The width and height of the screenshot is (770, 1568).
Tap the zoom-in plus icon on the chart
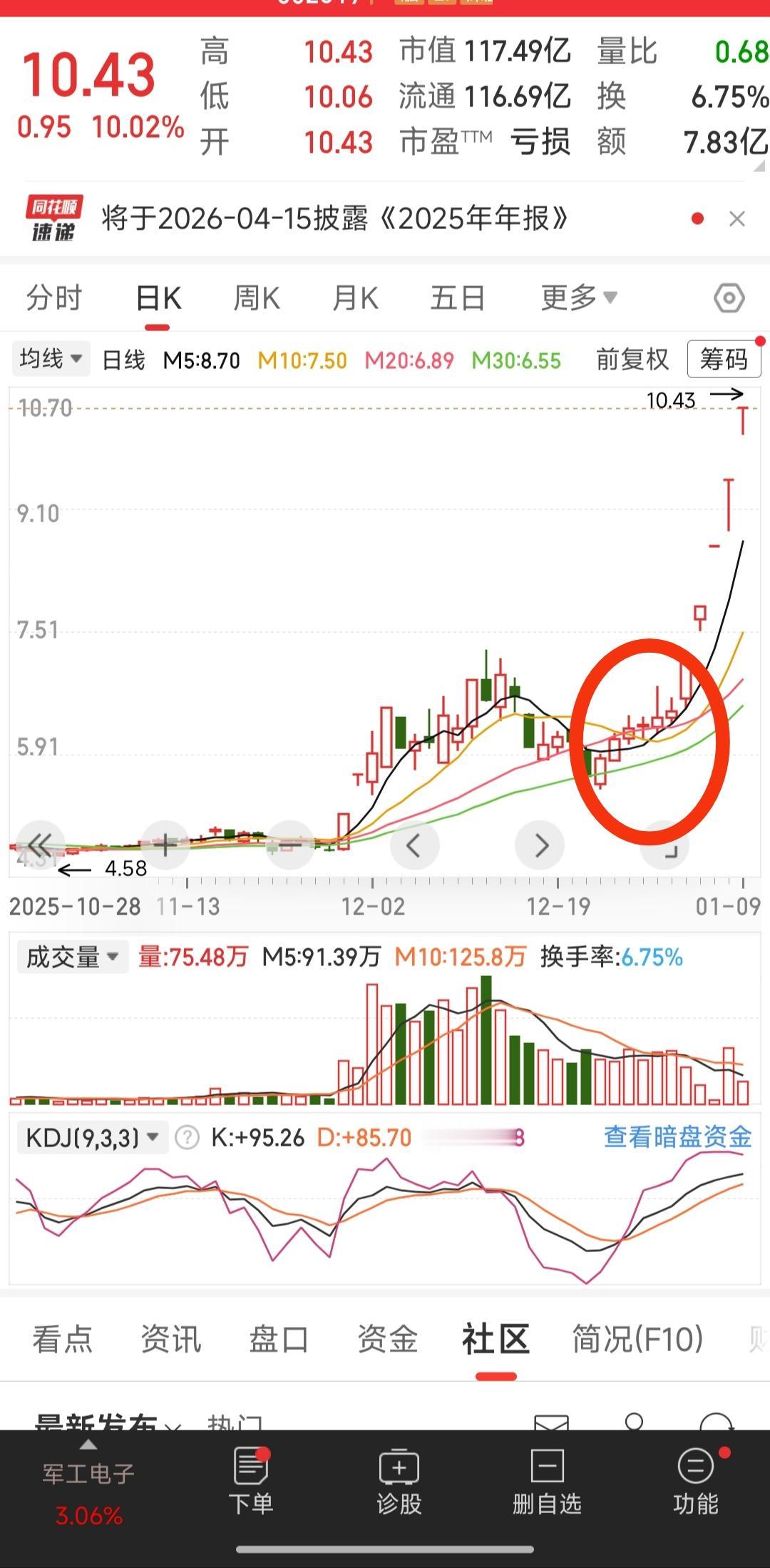(x=165, y=845)
